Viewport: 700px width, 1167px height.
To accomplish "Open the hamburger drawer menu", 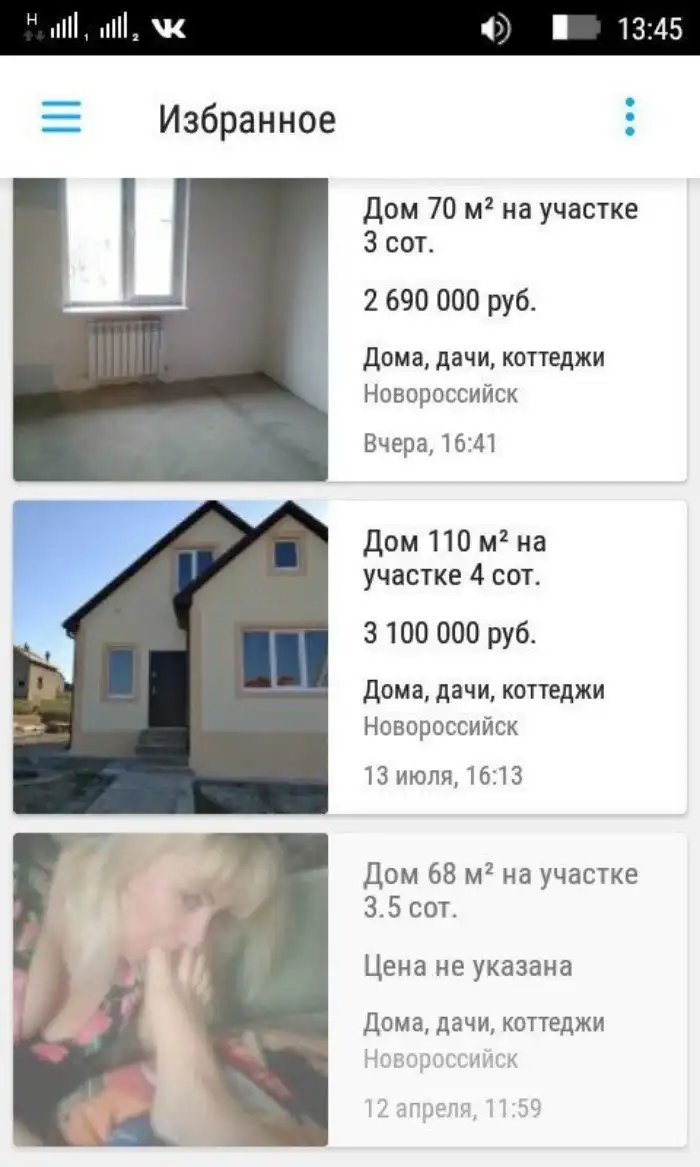I will pos(61,118).
